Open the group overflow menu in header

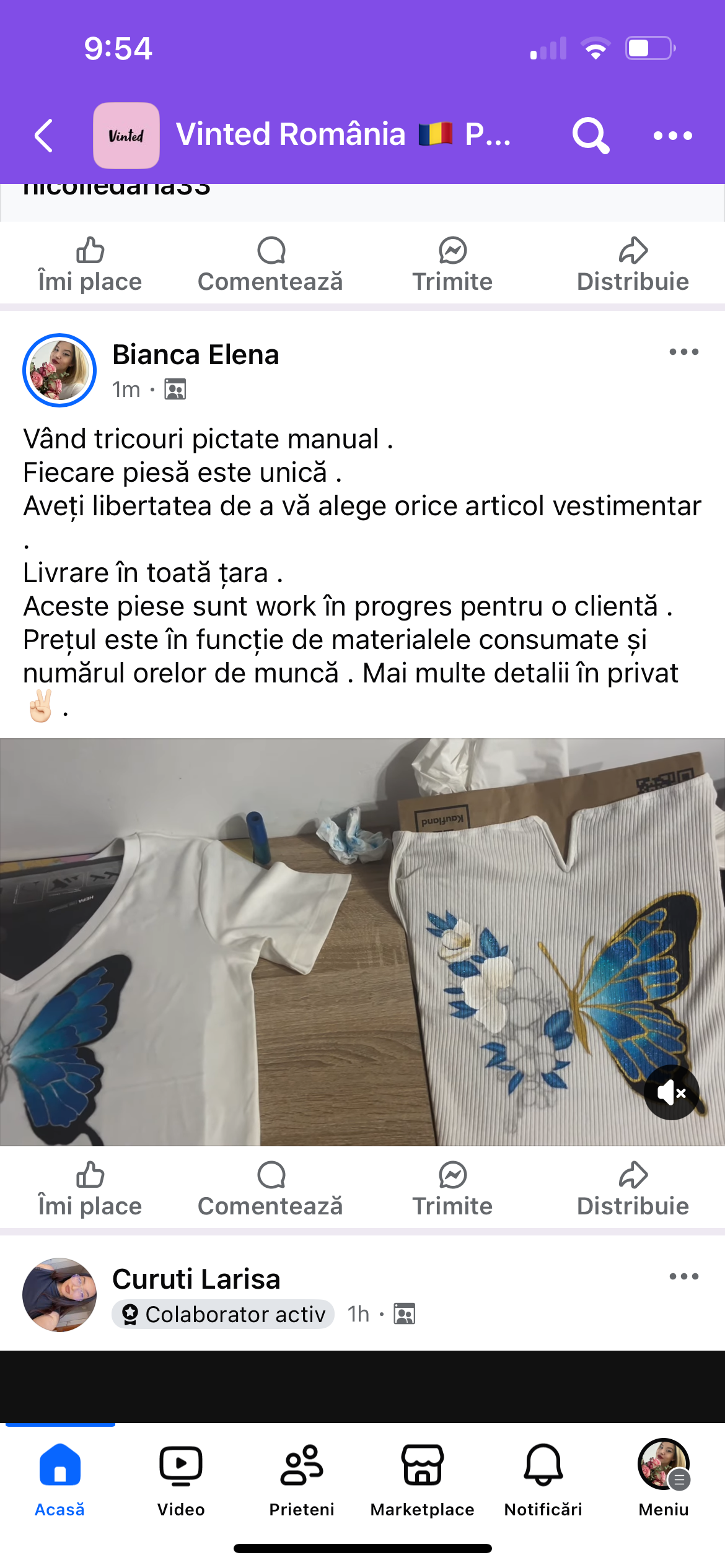tap(672, 136)
